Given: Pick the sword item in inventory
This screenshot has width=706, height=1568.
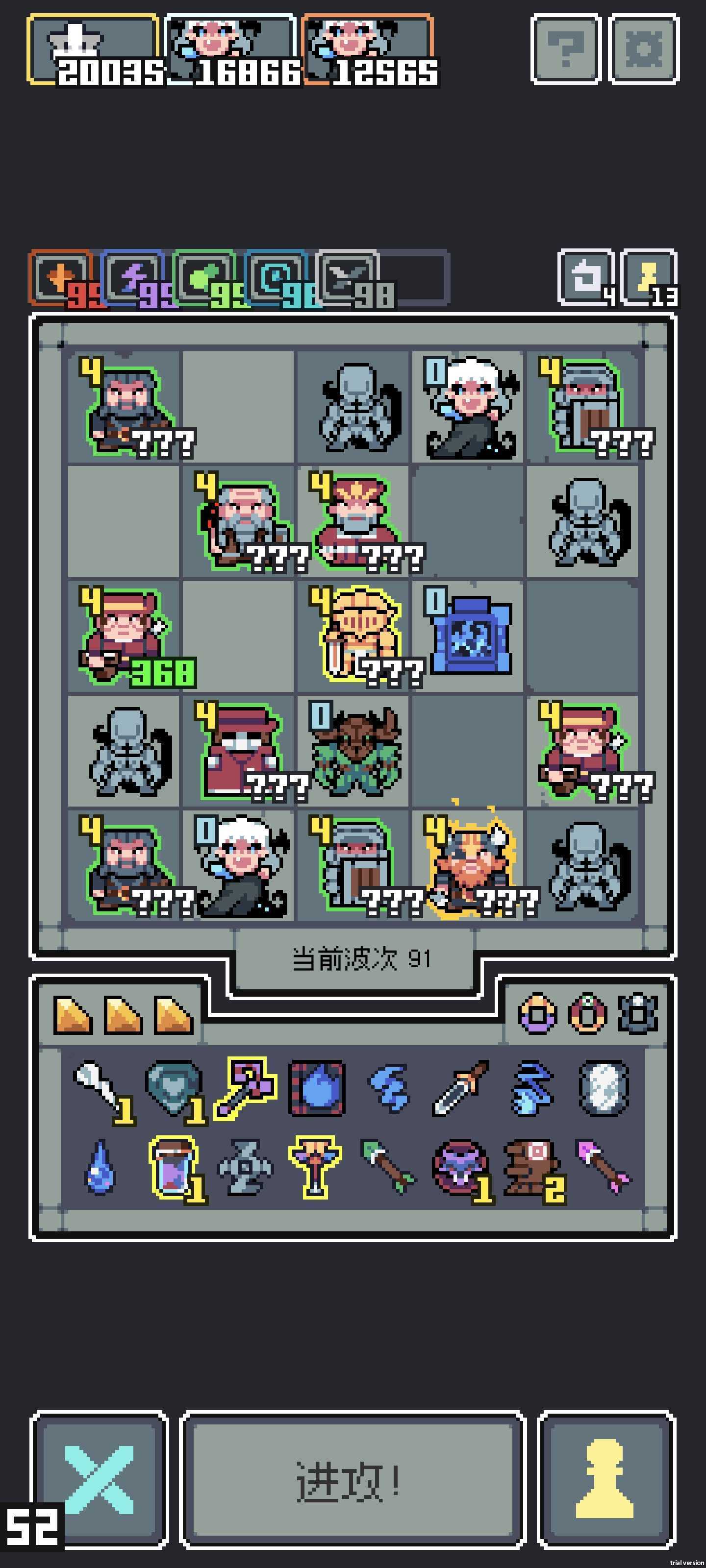Looking at the screenshot, I should (460, 1088).
